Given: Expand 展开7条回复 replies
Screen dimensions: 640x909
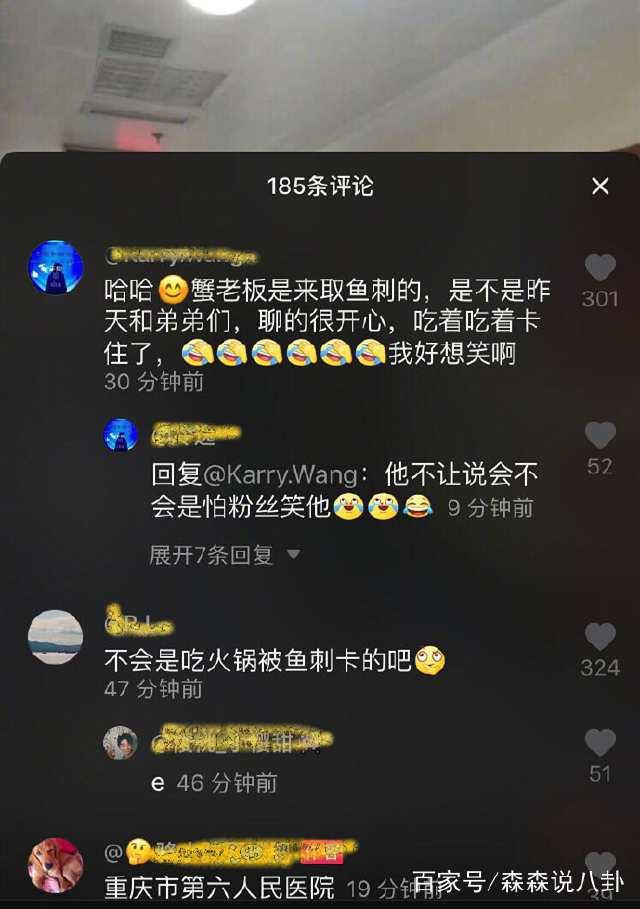Looking at the screenshot, I should 225,555.
